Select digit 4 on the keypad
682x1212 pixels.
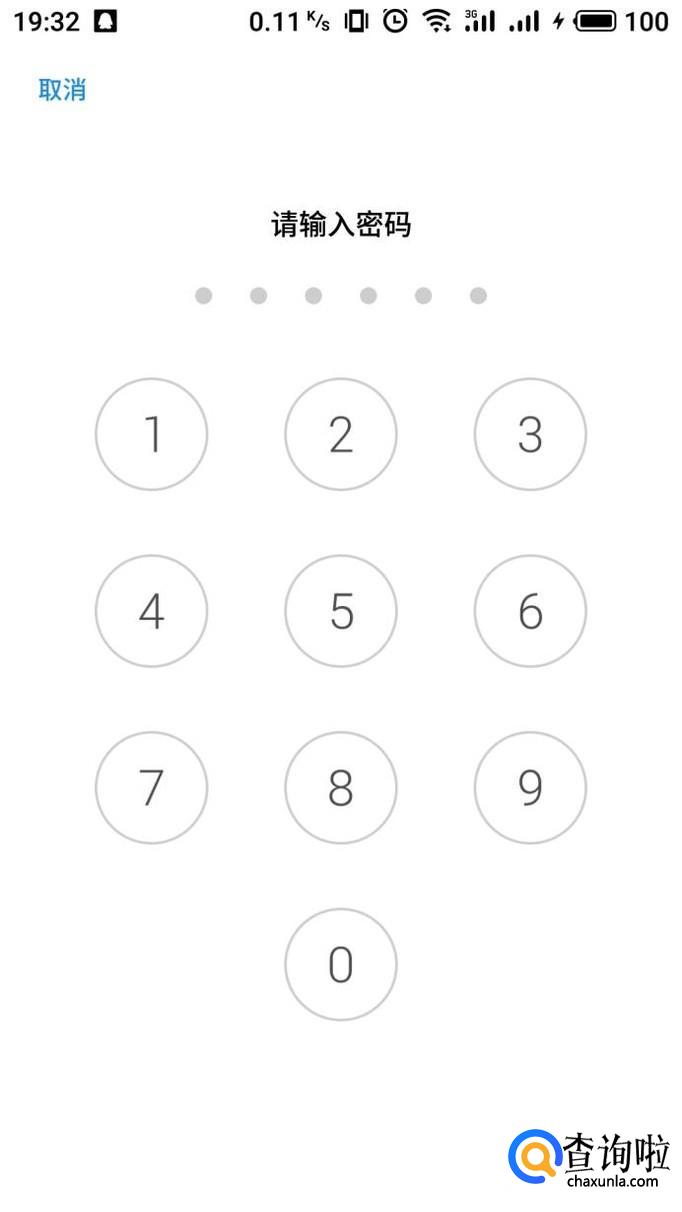point(151,611)
